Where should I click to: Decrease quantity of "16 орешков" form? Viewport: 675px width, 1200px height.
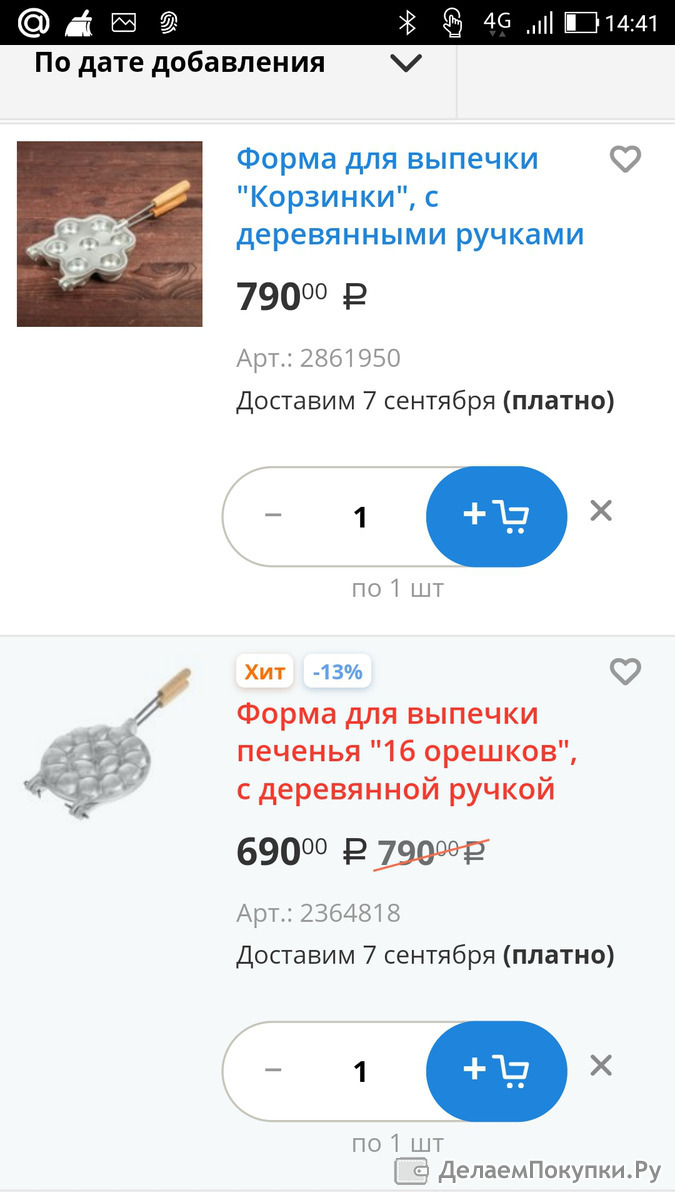tap(273, 1071)
